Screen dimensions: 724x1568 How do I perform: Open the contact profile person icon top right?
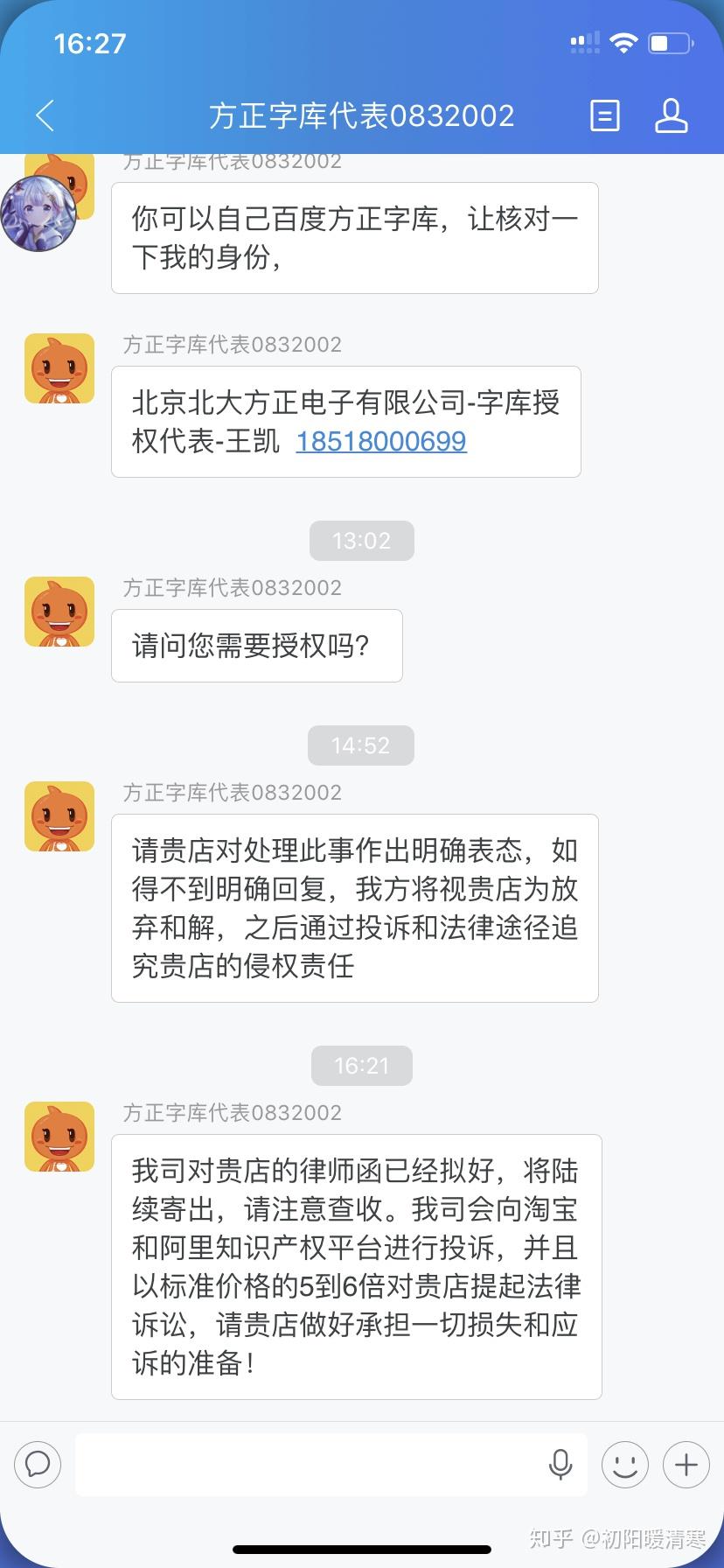(x=670, y=115)
